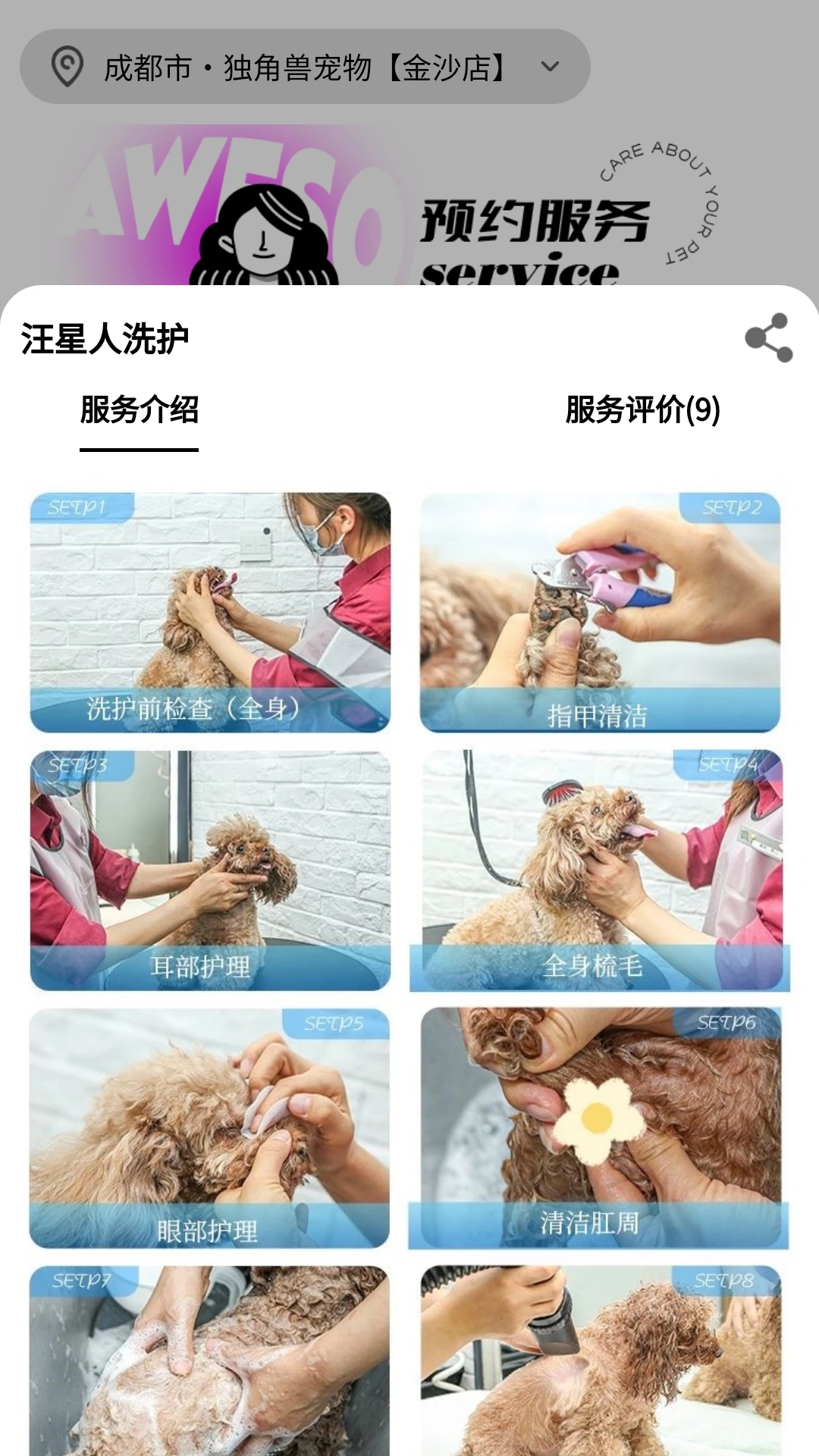Switch to the 服务评价(9) tab

642,410
